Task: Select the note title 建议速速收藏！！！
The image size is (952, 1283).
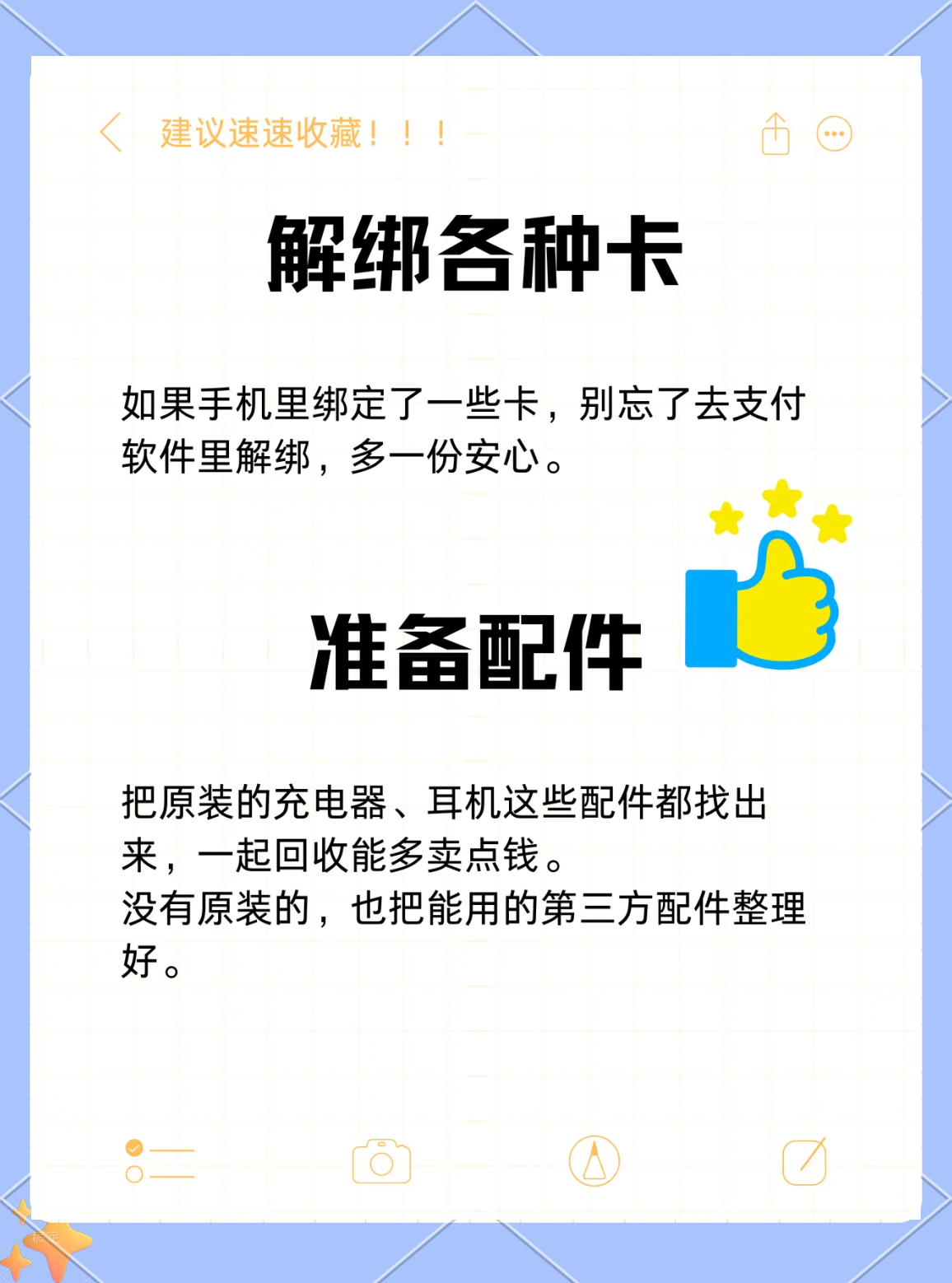Action: 302,134
